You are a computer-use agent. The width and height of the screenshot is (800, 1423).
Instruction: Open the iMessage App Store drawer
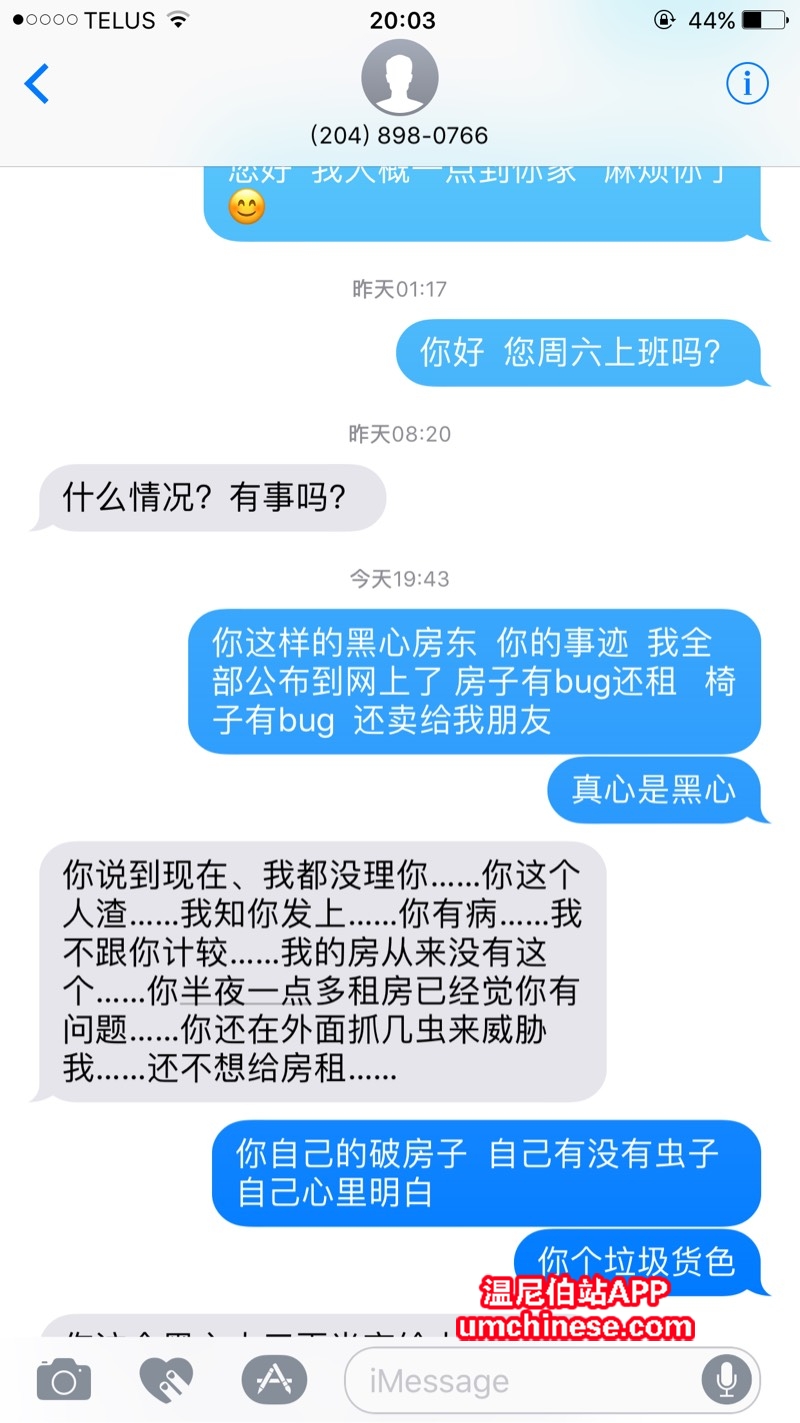point(273,1381)
